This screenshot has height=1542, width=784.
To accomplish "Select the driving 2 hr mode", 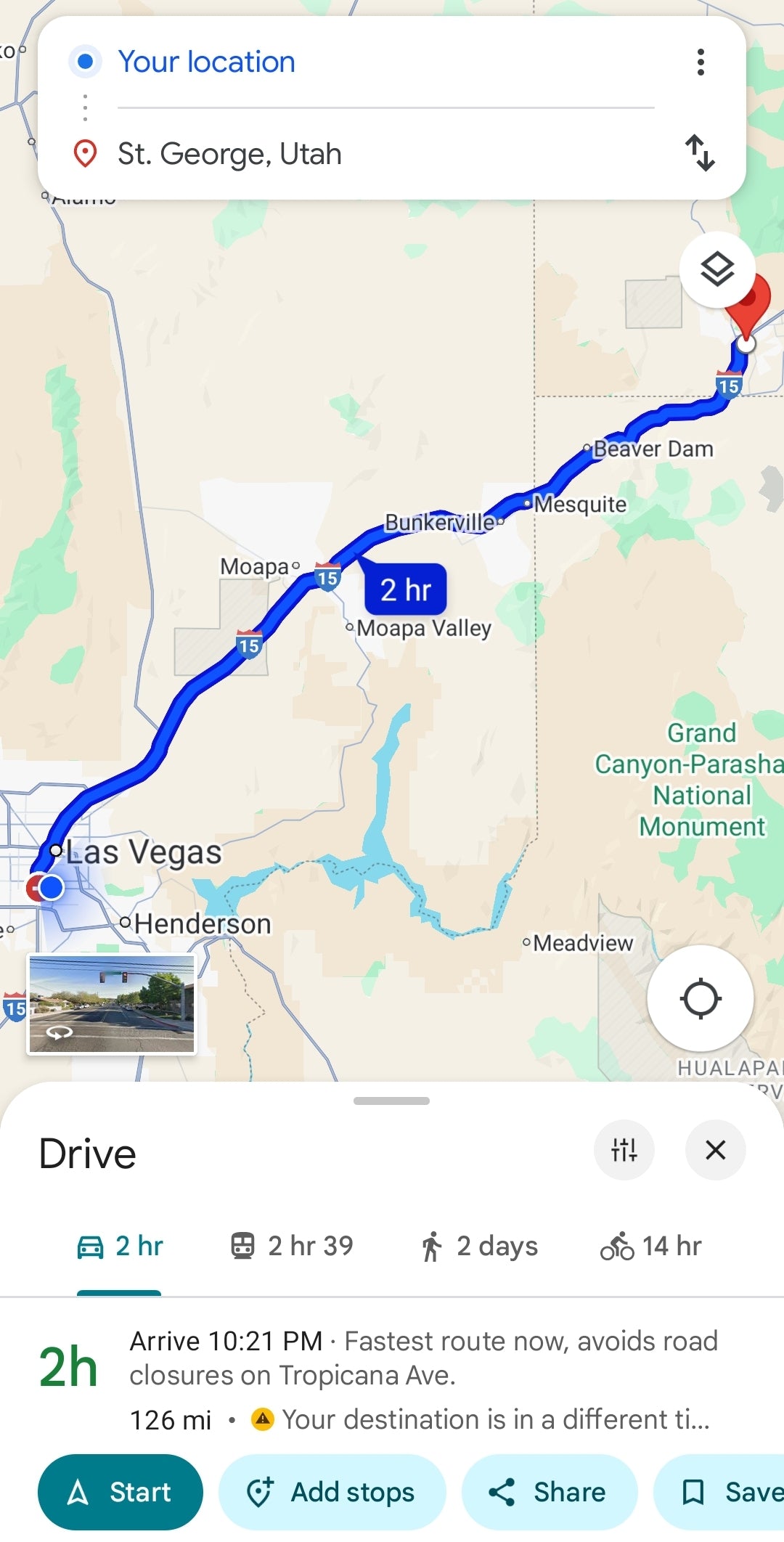I will [x=120, y=1247].
